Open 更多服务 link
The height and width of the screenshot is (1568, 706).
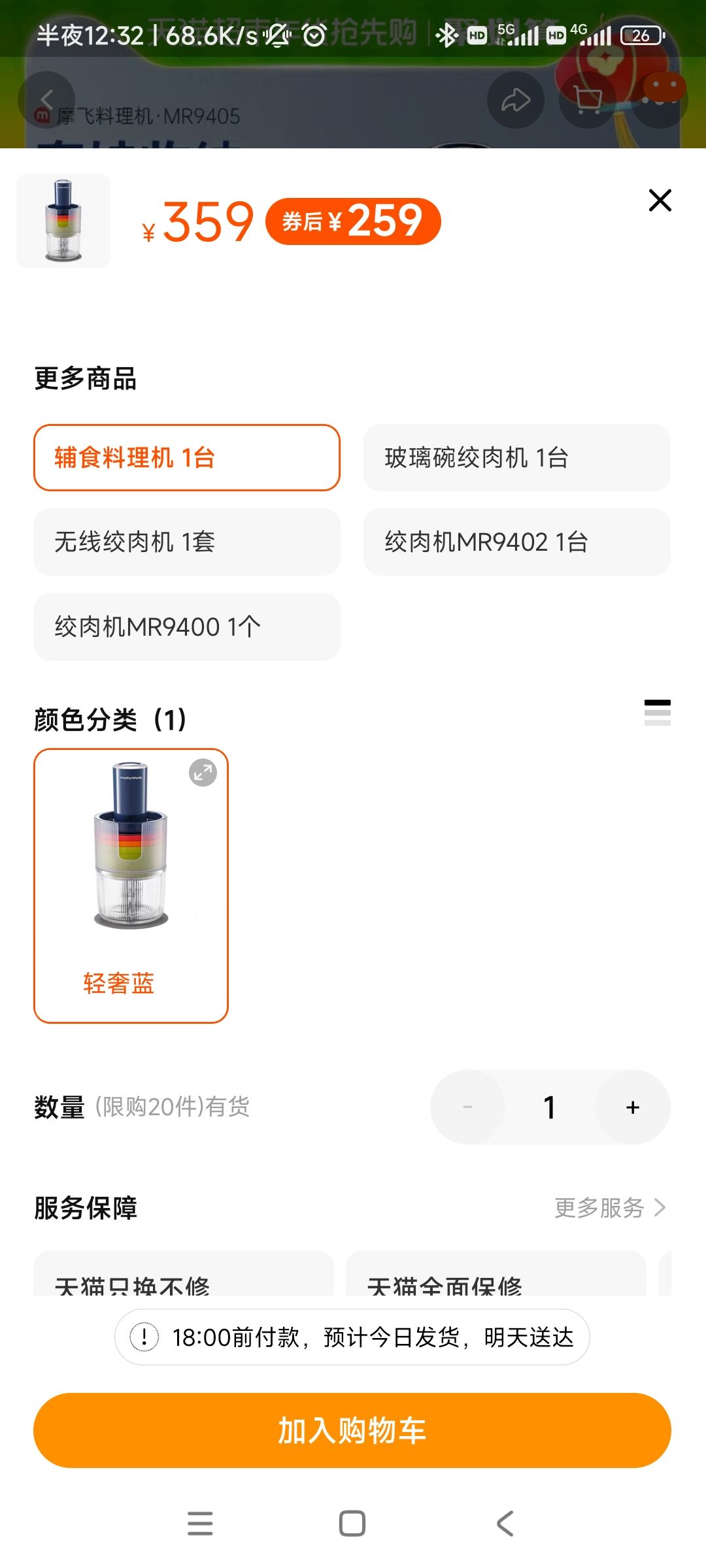(610, 1207)
